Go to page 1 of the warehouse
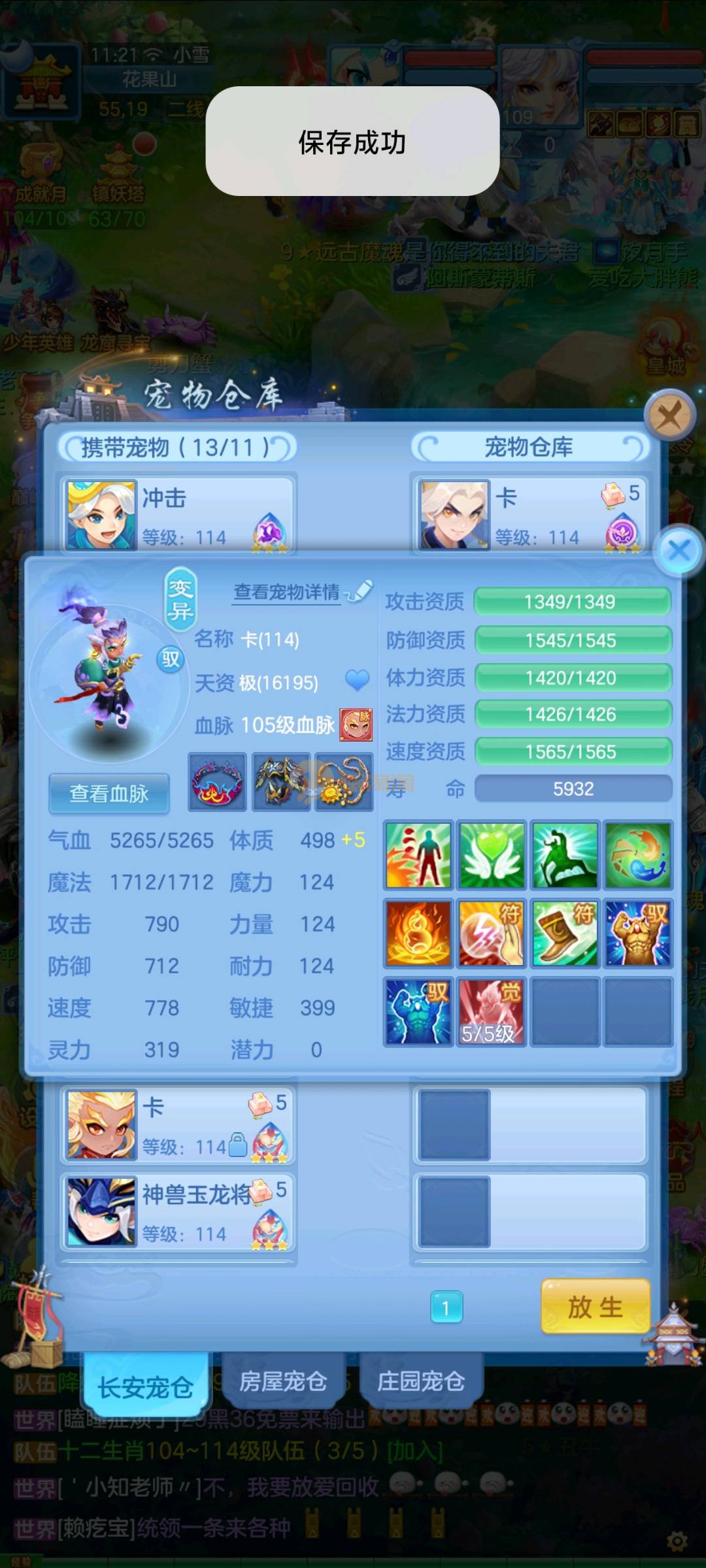Image resolution: width=706 pixels, height=1568 pixels. pos(446,1307)
